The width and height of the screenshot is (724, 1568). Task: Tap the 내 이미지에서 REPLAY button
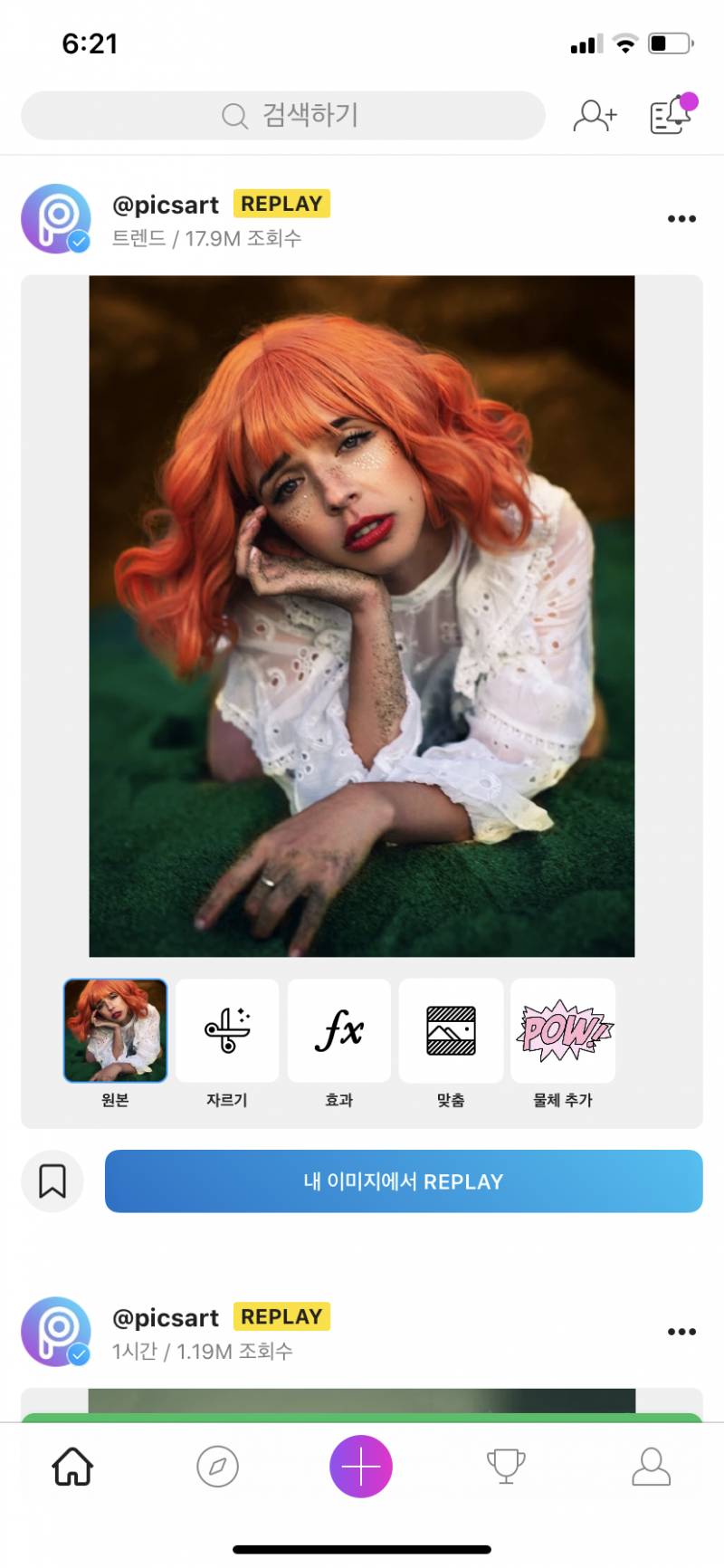[x=404, y=1181]
